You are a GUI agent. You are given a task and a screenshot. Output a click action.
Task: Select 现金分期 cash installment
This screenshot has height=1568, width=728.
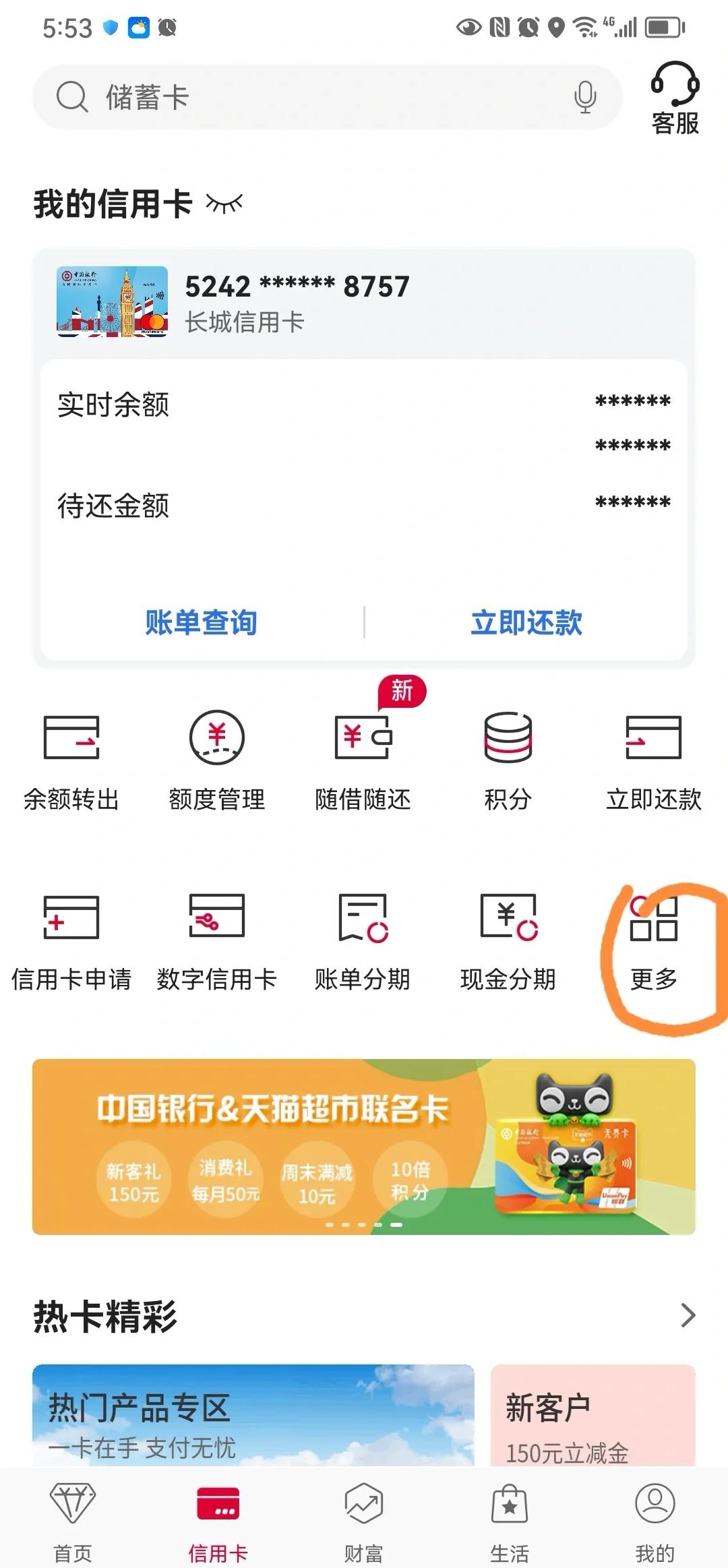pyautogui.click(x=508, y=940)
